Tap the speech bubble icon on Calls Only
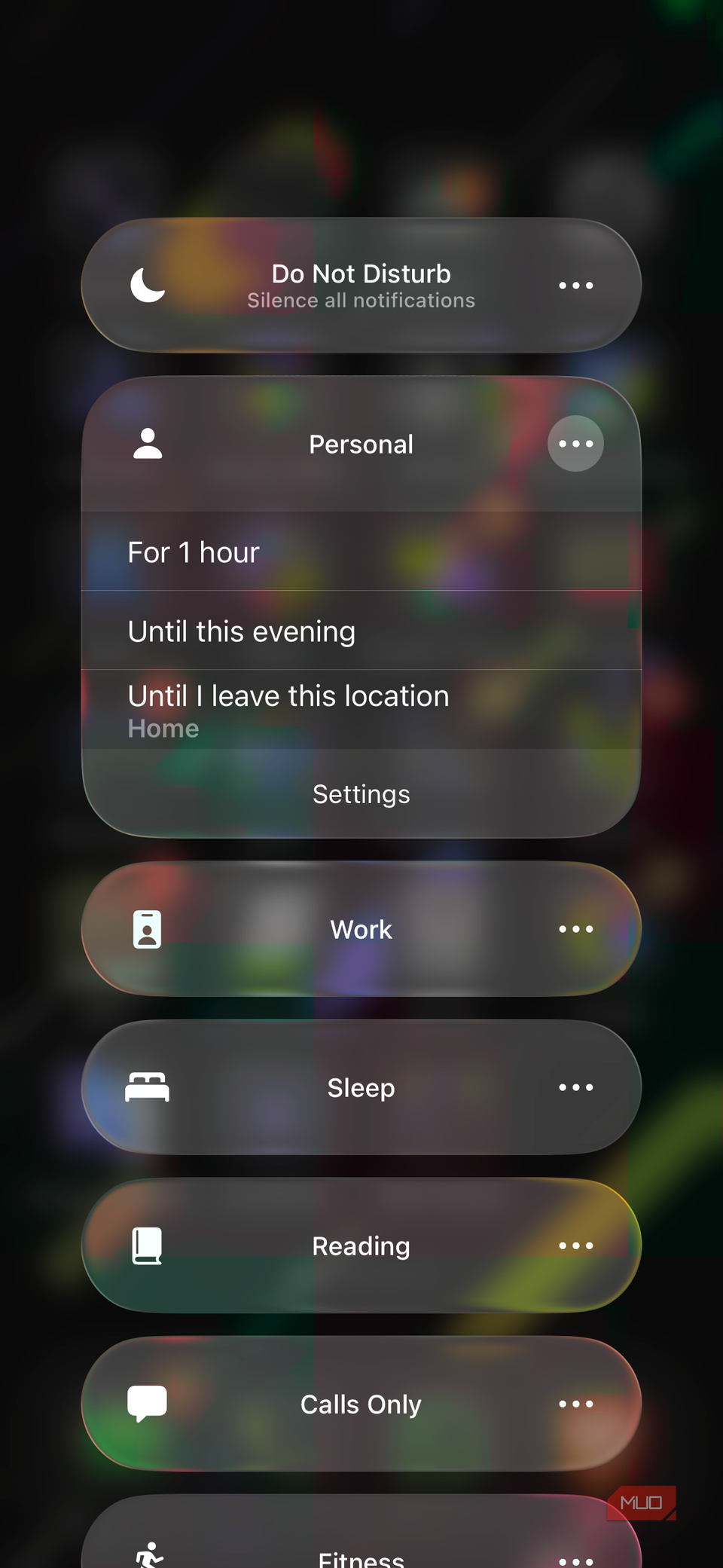The height and width of the screenshot is (1568, 723). pos(148,1403)
